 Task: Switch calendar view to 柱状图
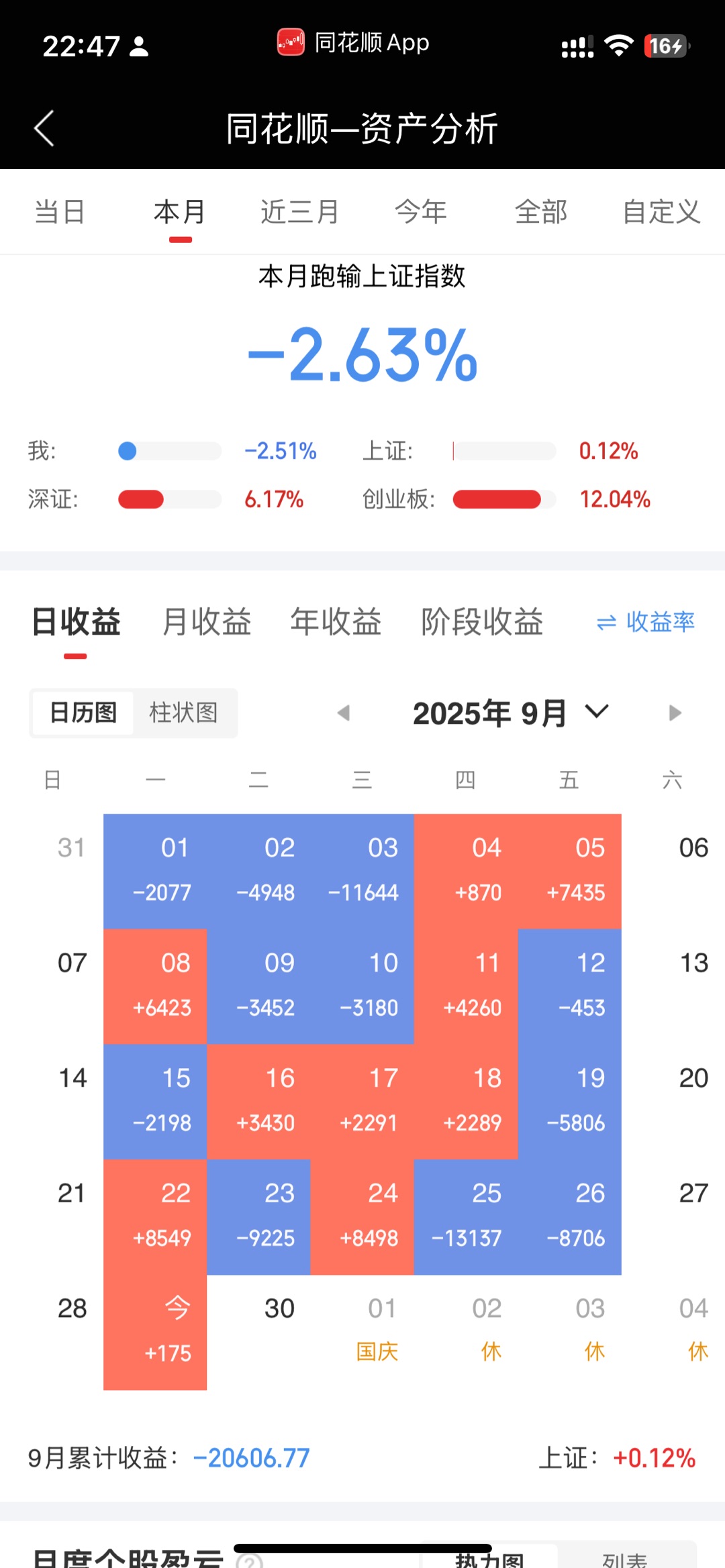pyautogui.click(x=183, y=713)
